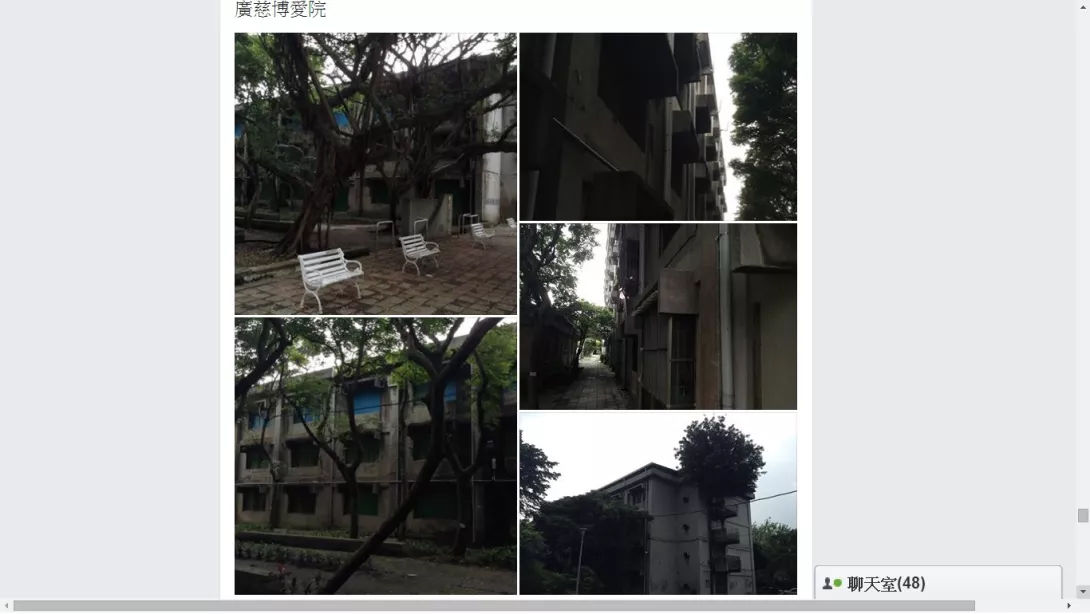Open the narrow alley photo

[x=658, y=316]
